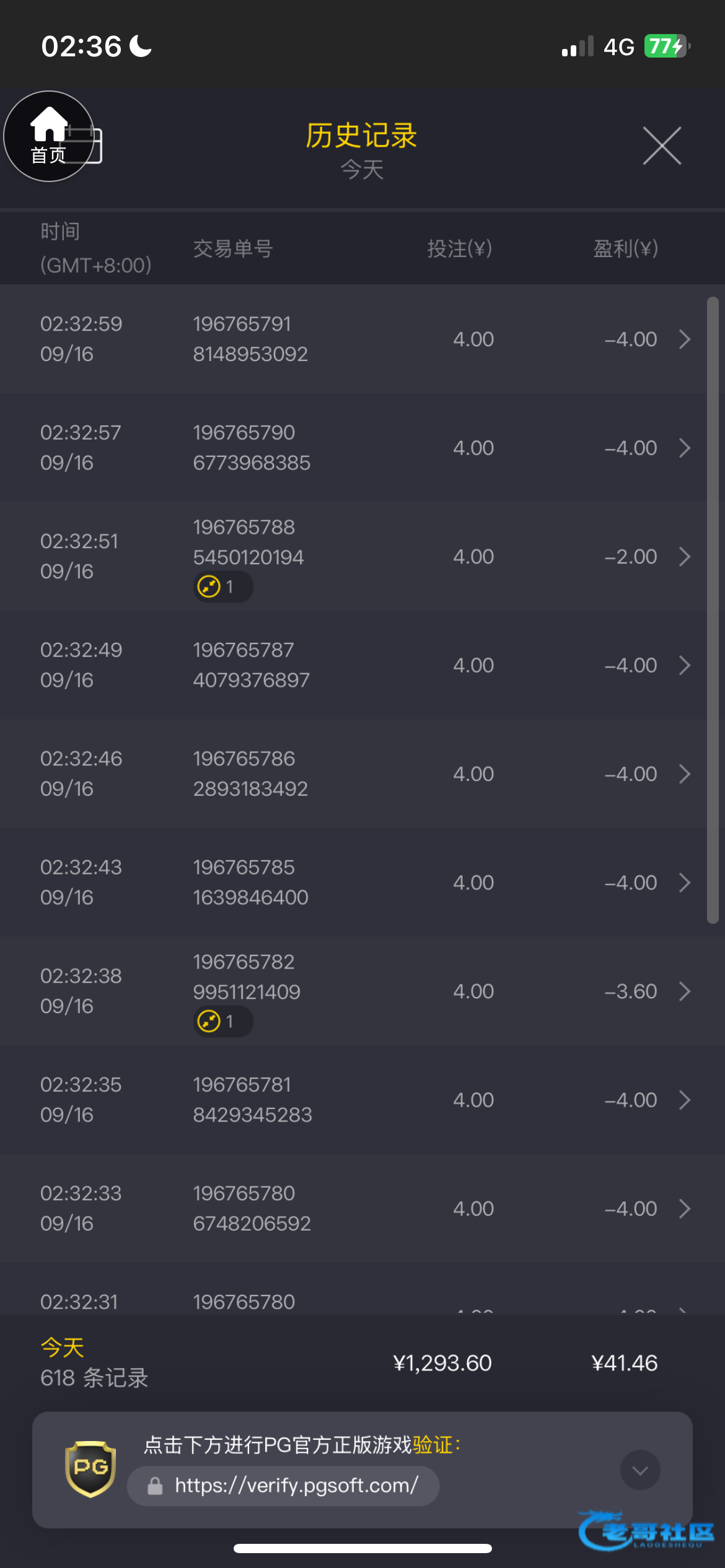Open the record at 02:32:49
725x1568 pixels.
coord(353,665)
